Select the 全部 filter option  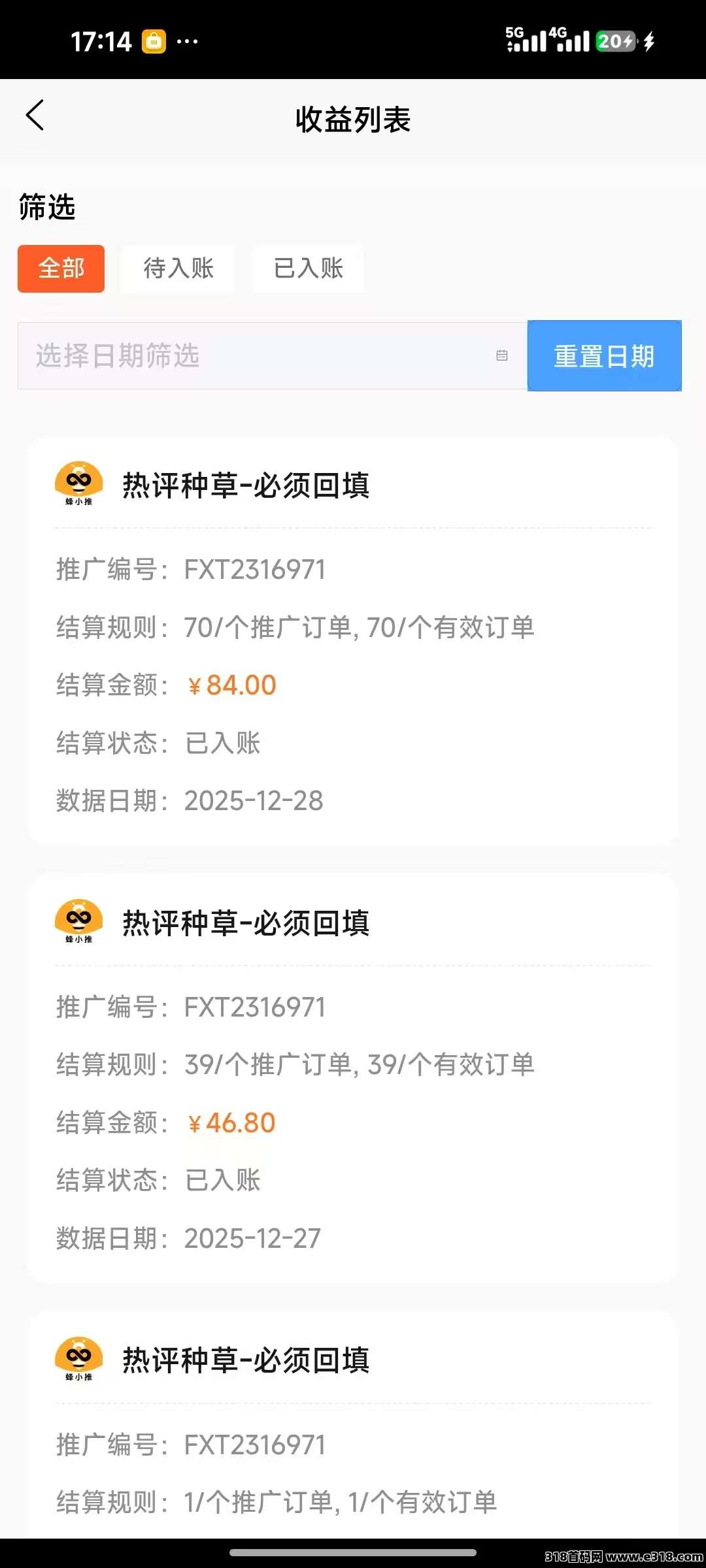(61, 269)
